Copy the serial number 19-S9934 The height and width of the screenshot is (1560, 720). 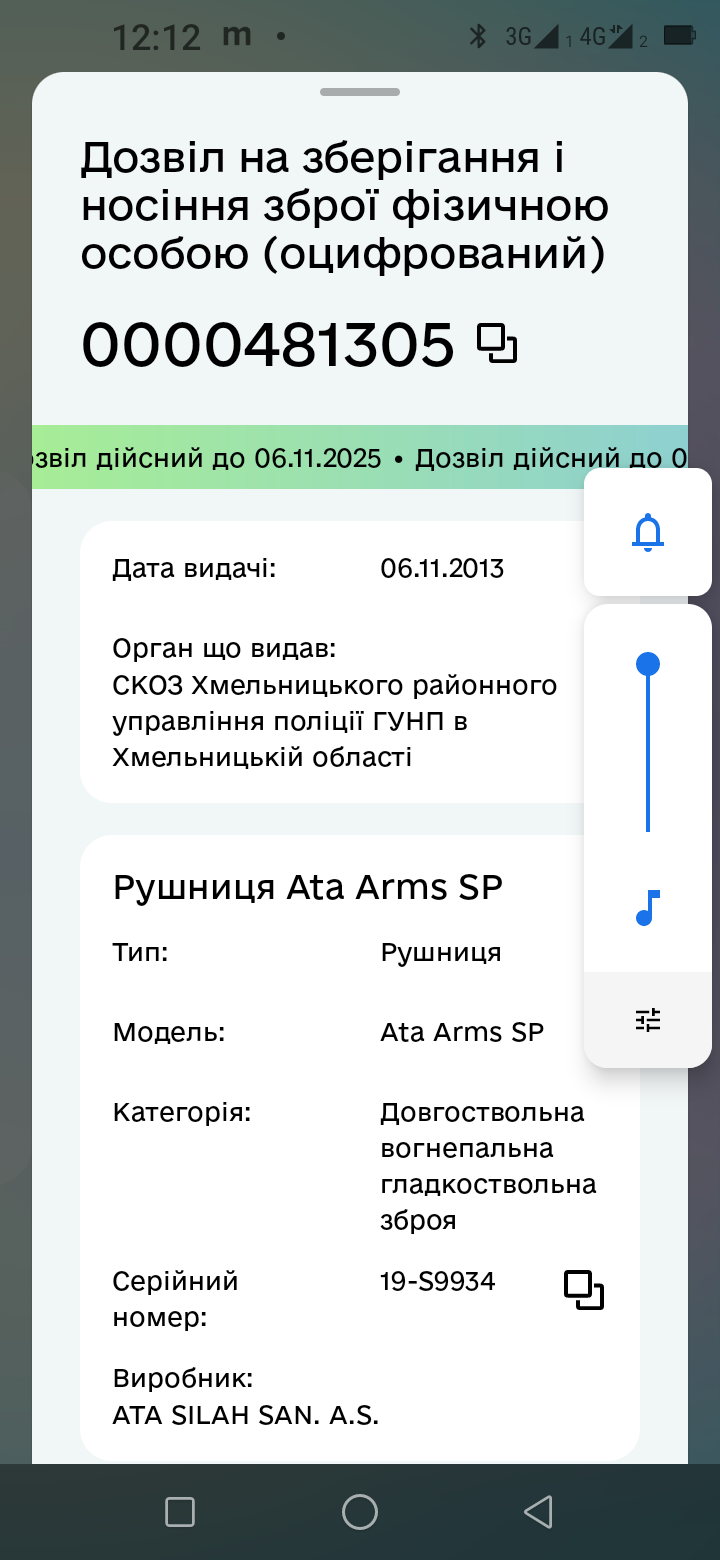tap(585, 1290)
